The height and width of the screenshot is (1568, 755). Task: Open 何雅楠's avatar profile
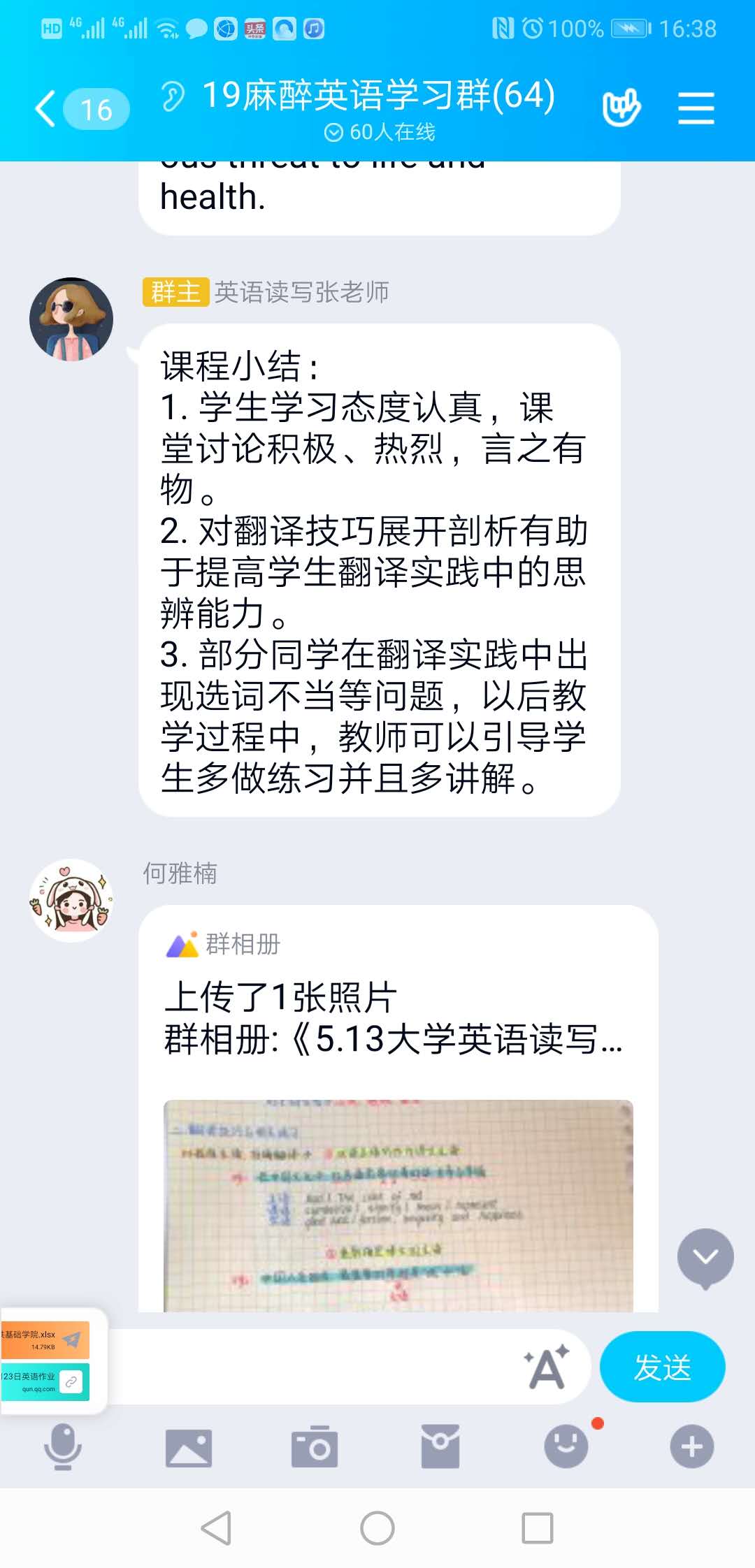[71, 900]
